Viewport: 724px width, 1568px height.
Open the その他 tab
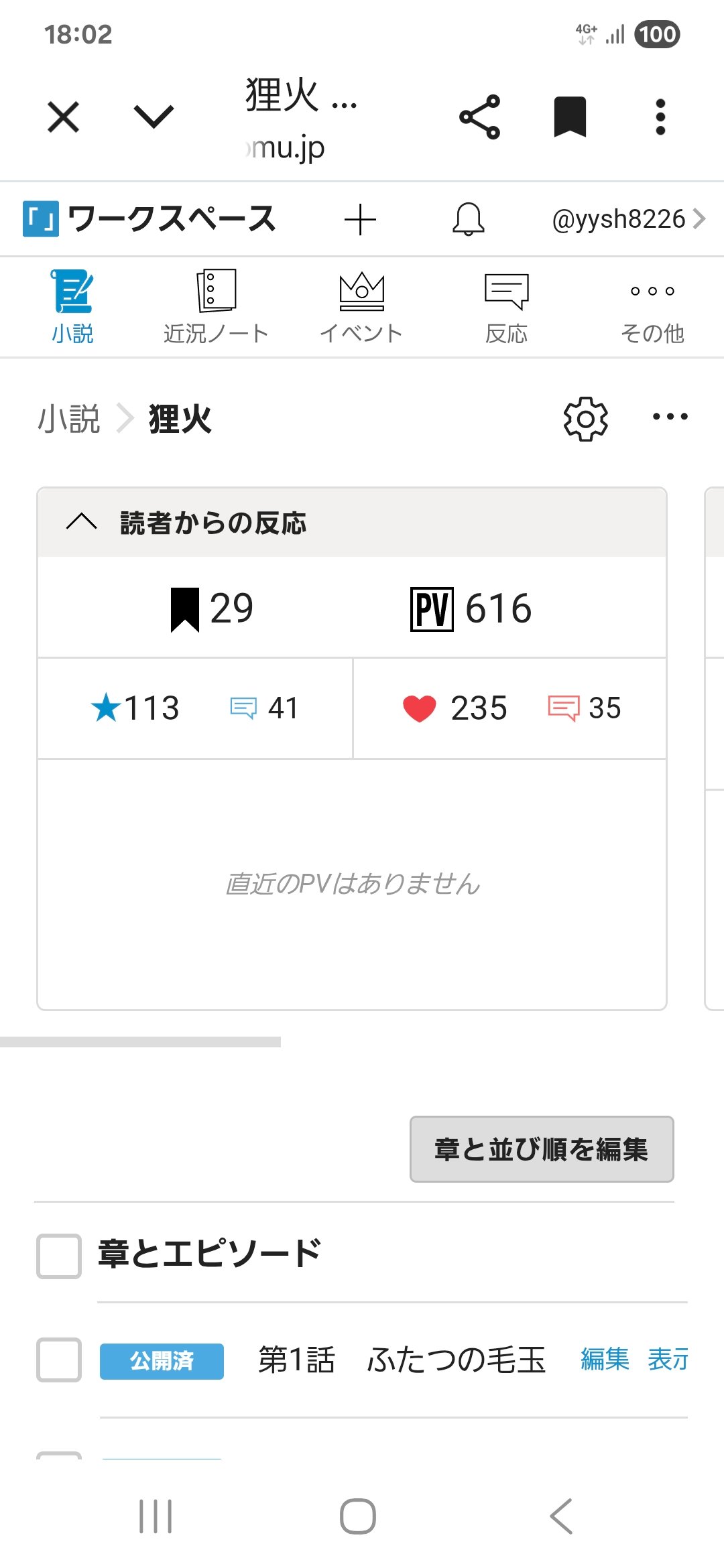tap(652, 307)
